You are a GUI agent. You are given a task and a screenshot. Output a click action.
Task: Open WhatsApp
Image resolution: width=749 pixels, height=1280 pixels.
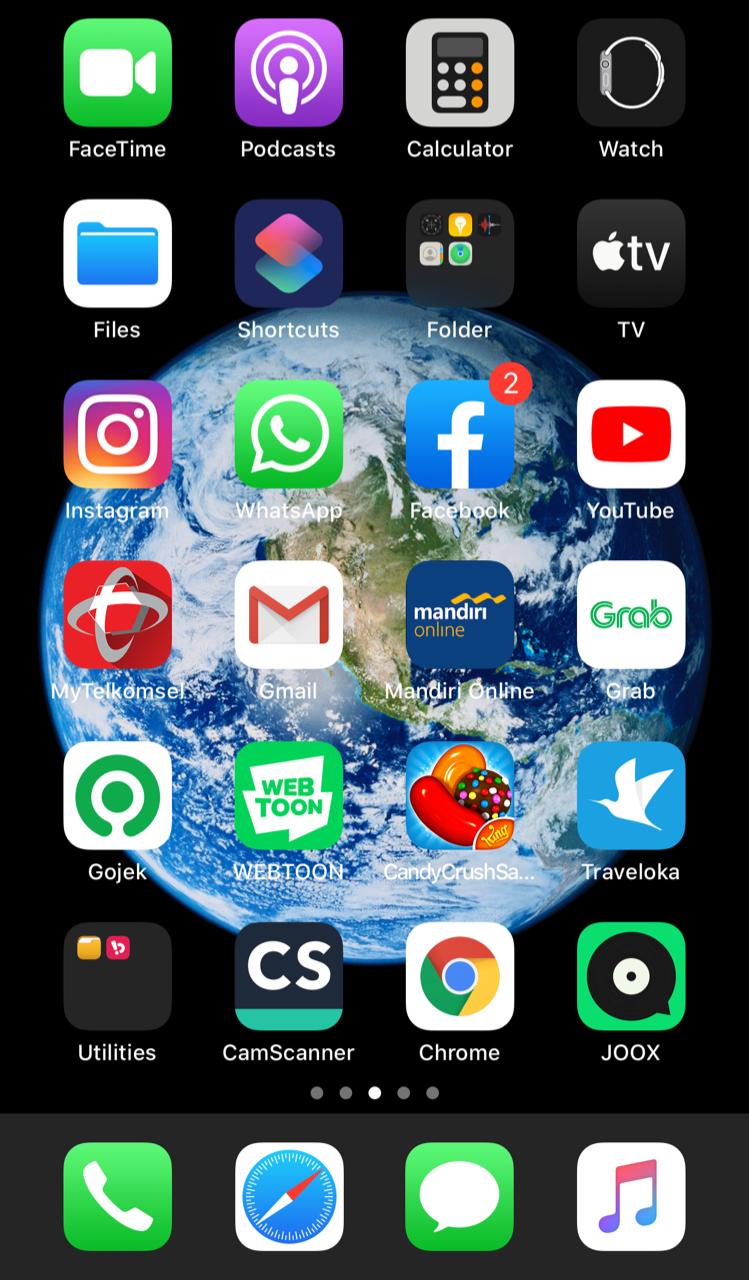[x=288, y=434]
